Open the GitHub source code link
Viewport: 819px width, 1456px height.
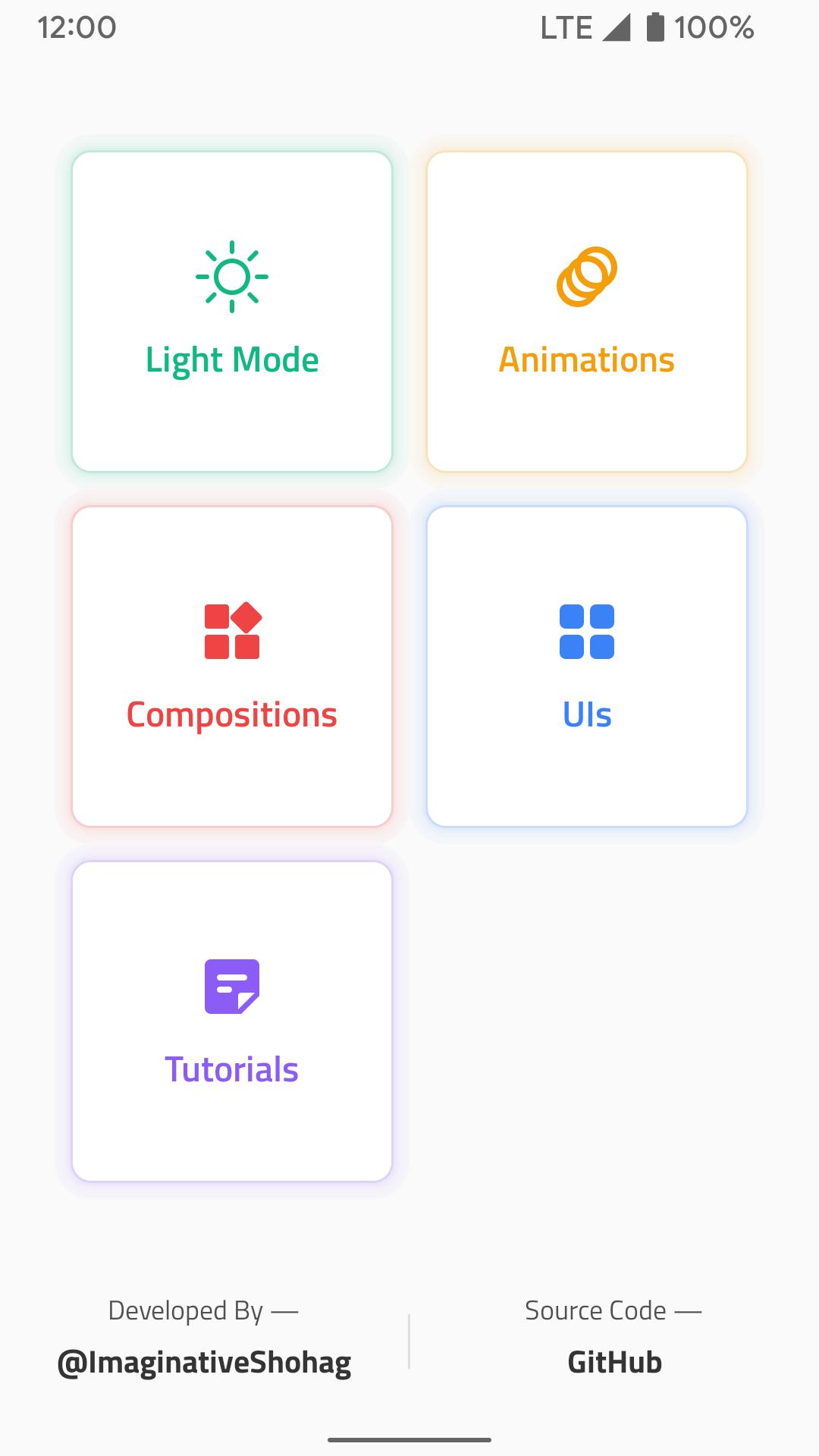[x=614, y=1363]
